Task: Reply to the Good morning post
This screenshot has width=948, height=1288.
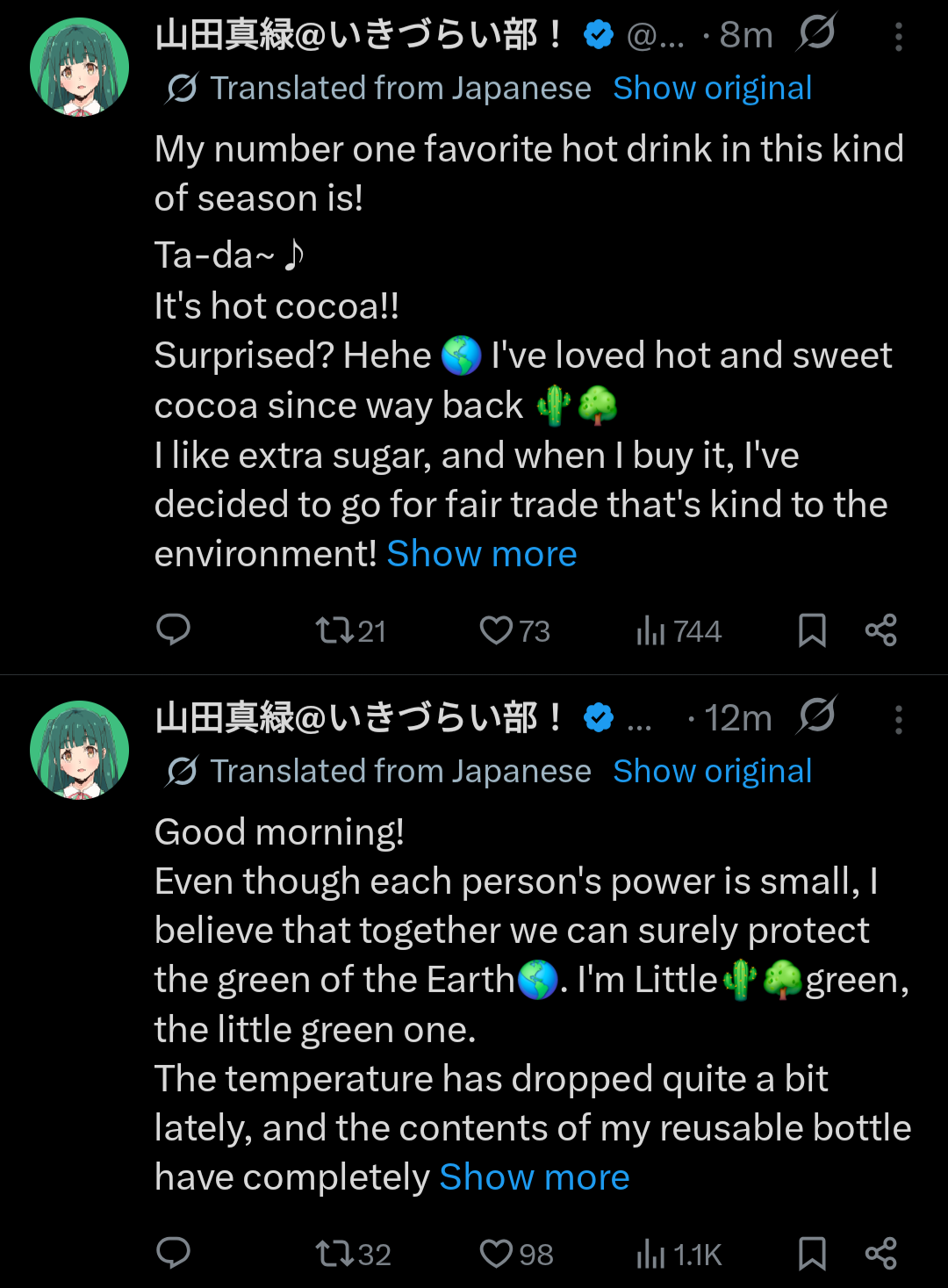Action: (173, 1254)
